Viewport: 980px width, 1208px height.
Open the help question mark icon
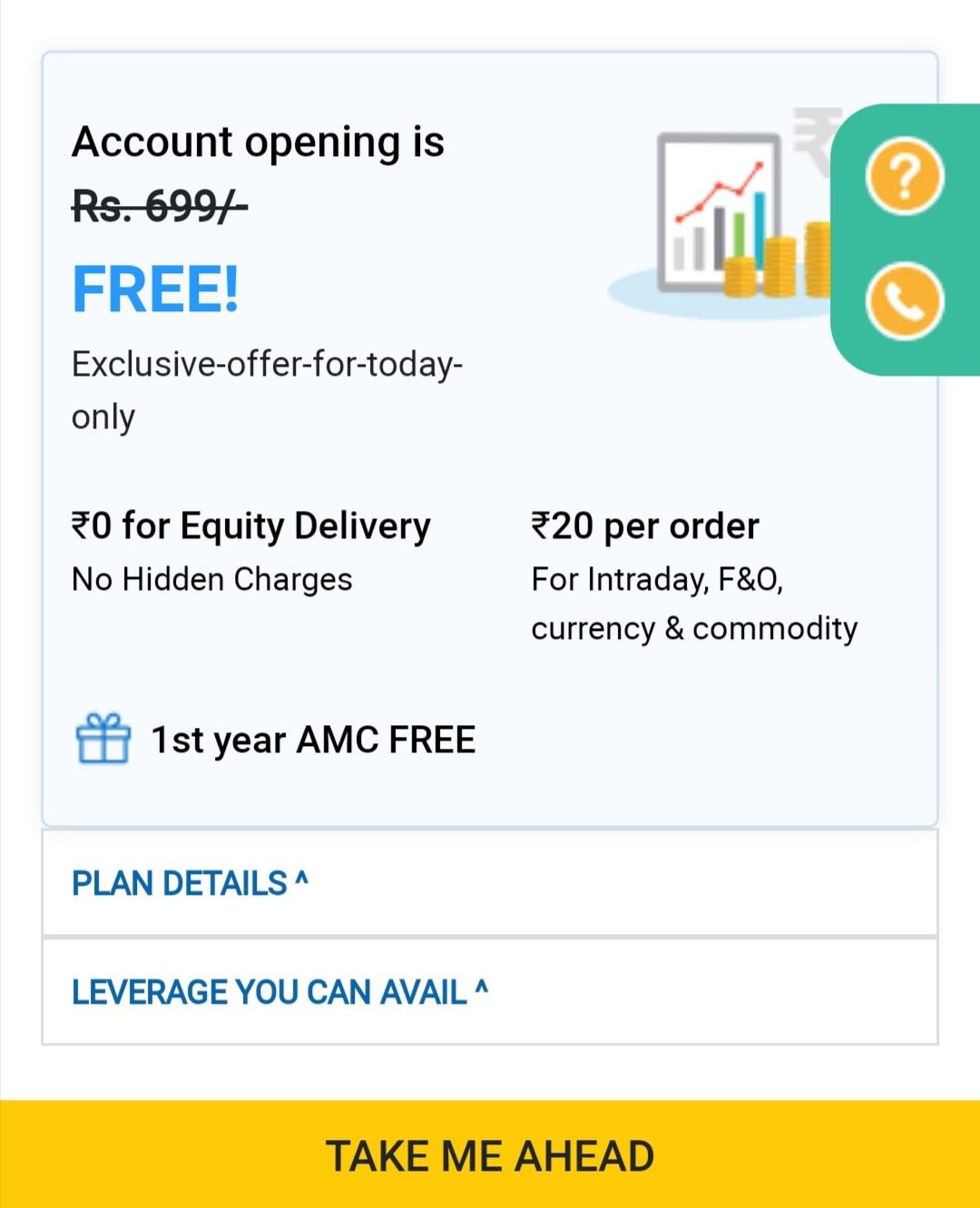pos(904,176)
